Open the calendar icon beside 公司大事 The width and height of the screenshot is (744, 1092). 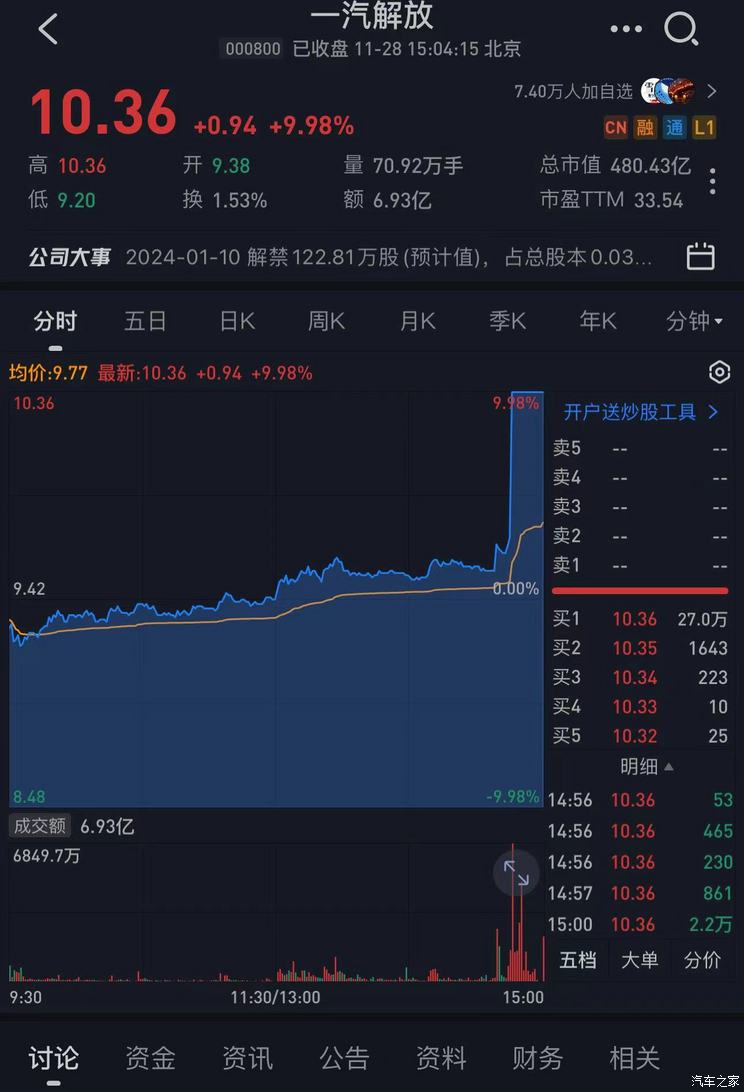click(x=700, y=257)
